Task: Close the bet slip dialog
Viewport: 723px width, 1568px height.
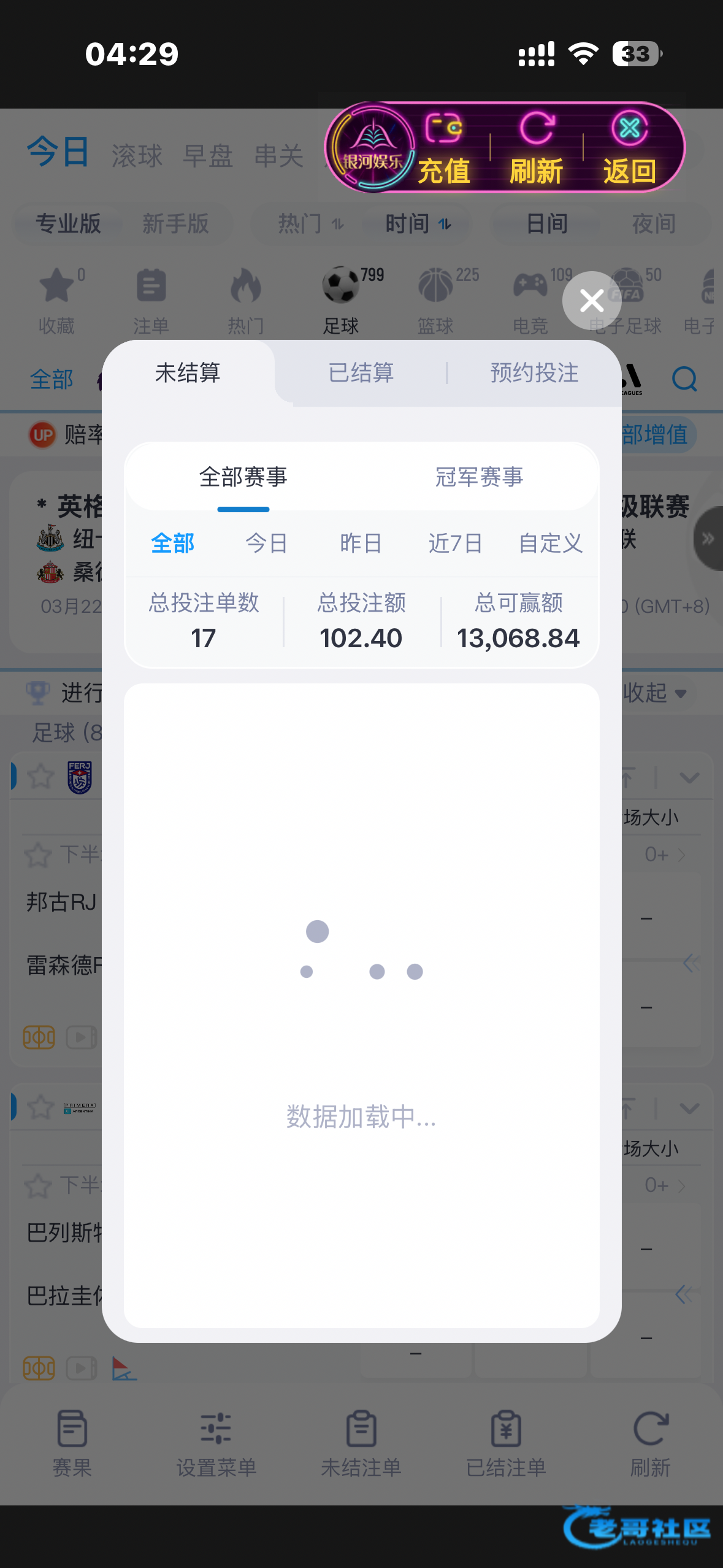Action: point(592,300)
